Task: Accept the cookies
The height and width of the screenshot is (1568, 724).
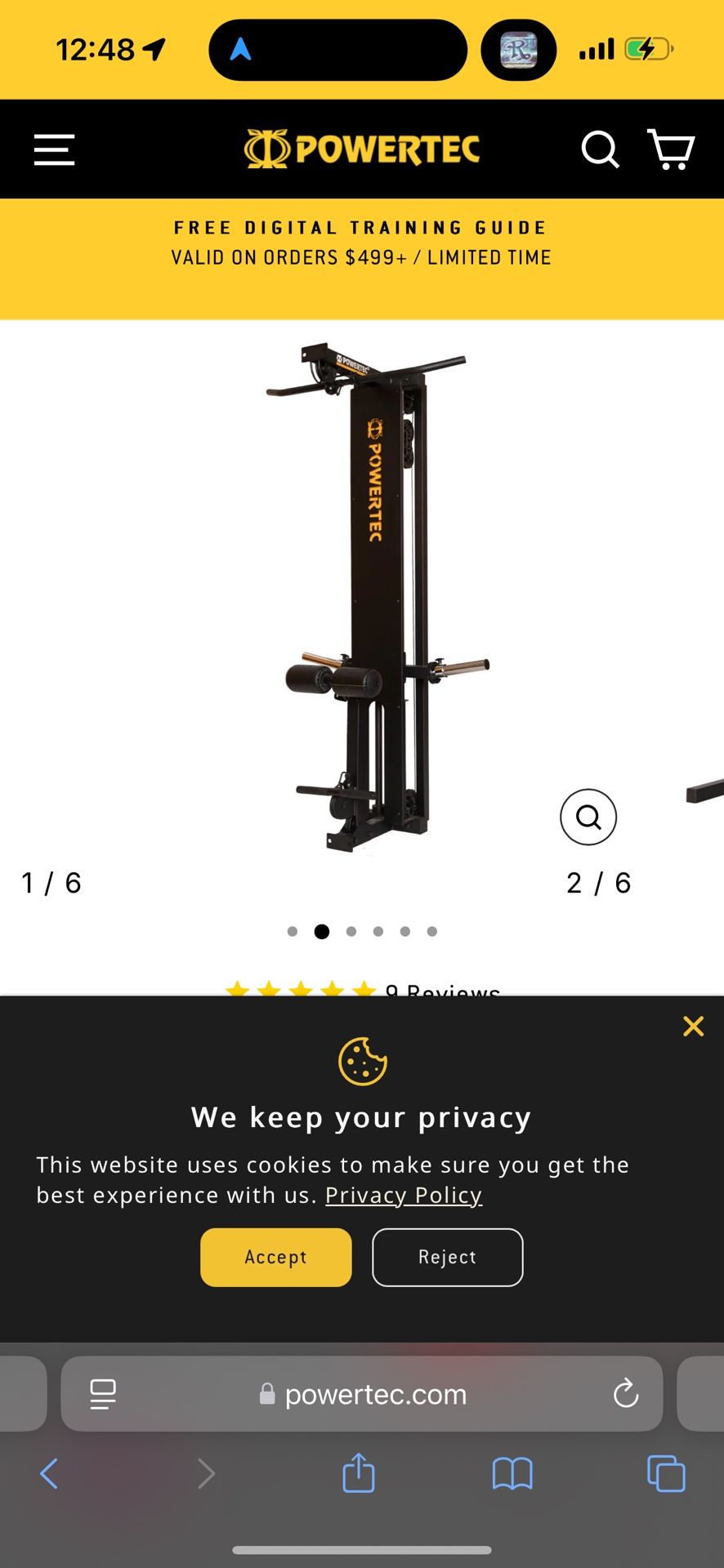Action: (x=276, y=1257)
